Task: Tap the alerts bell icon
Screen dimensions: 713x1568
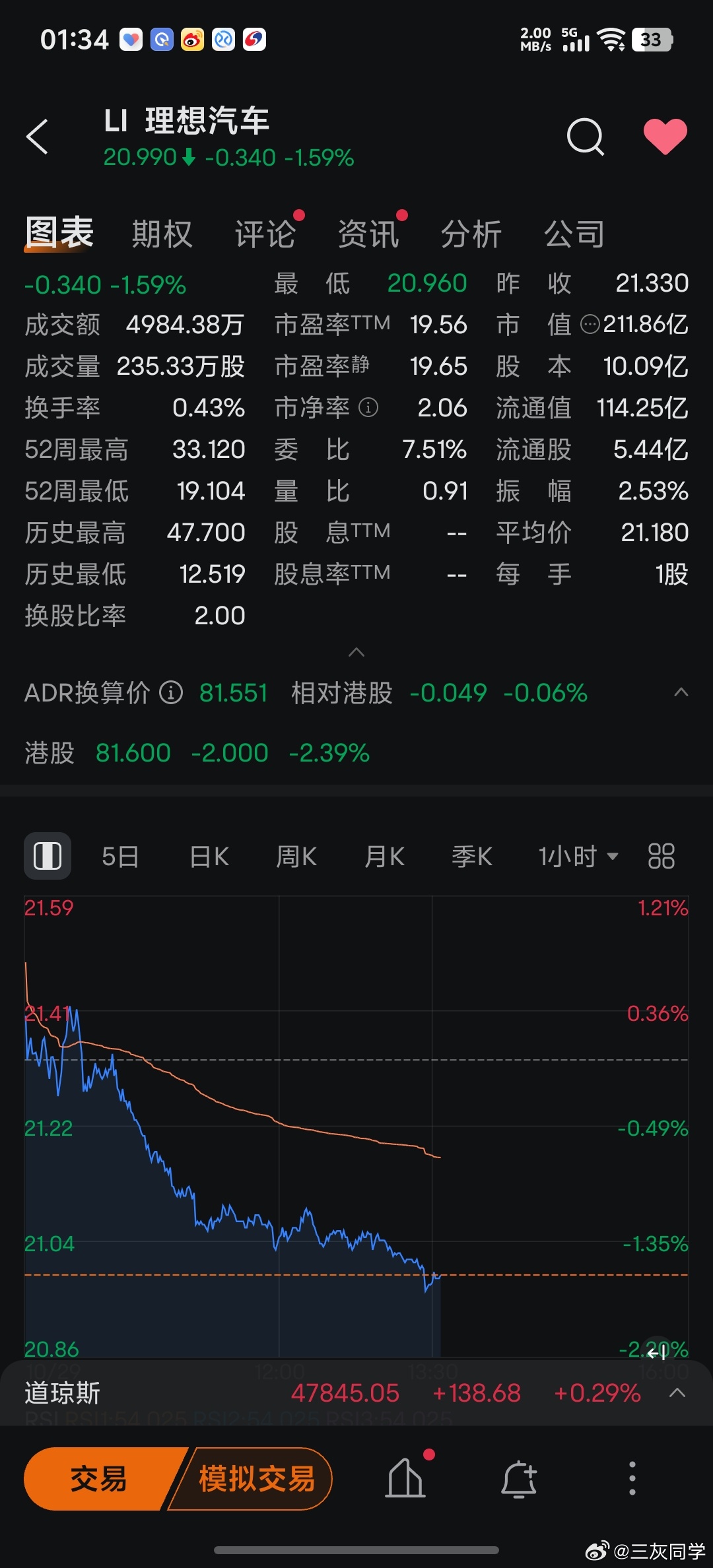Action: [x=520, y=1478]
